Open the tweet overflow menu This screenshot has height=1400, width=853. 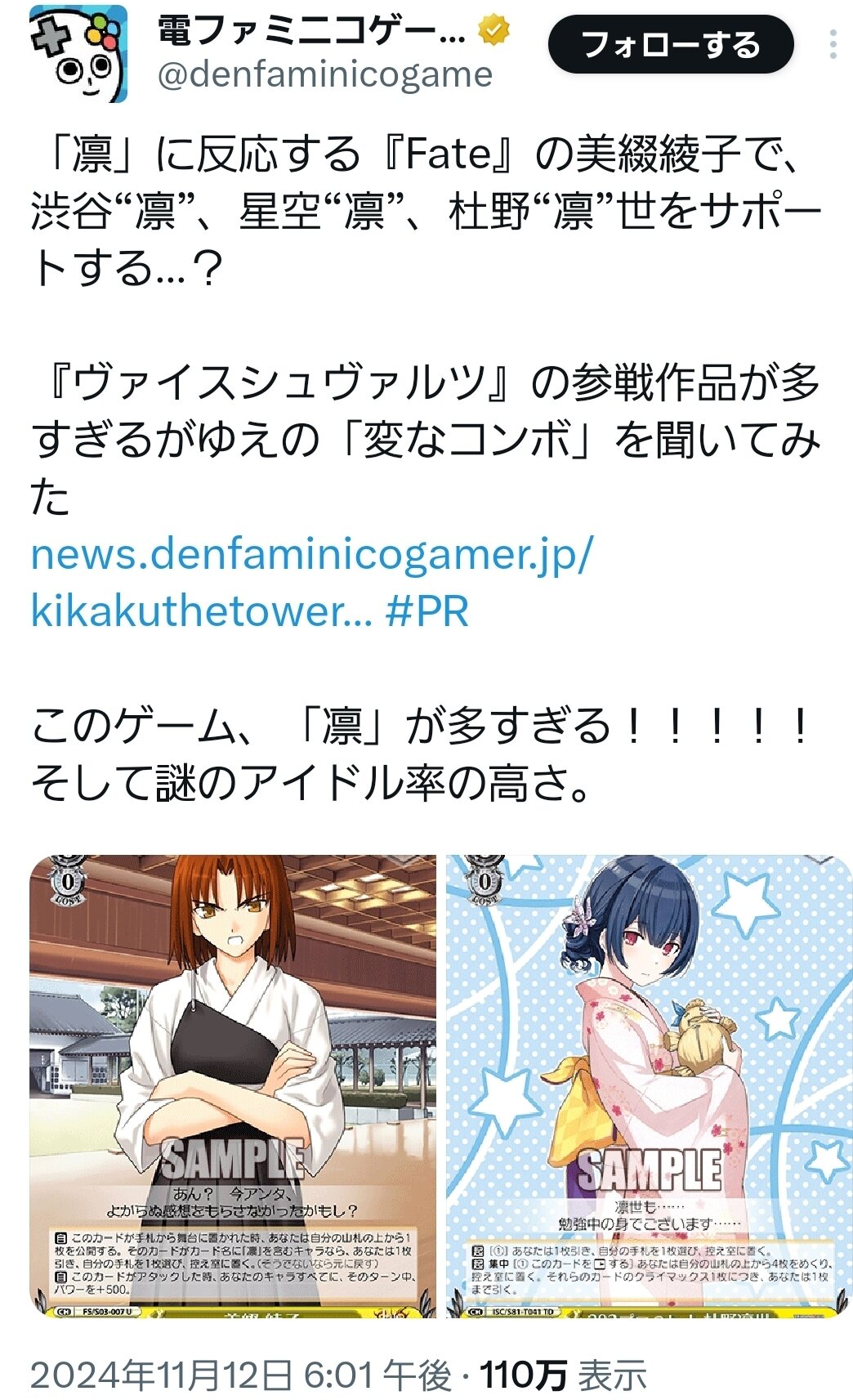(833, 44)
